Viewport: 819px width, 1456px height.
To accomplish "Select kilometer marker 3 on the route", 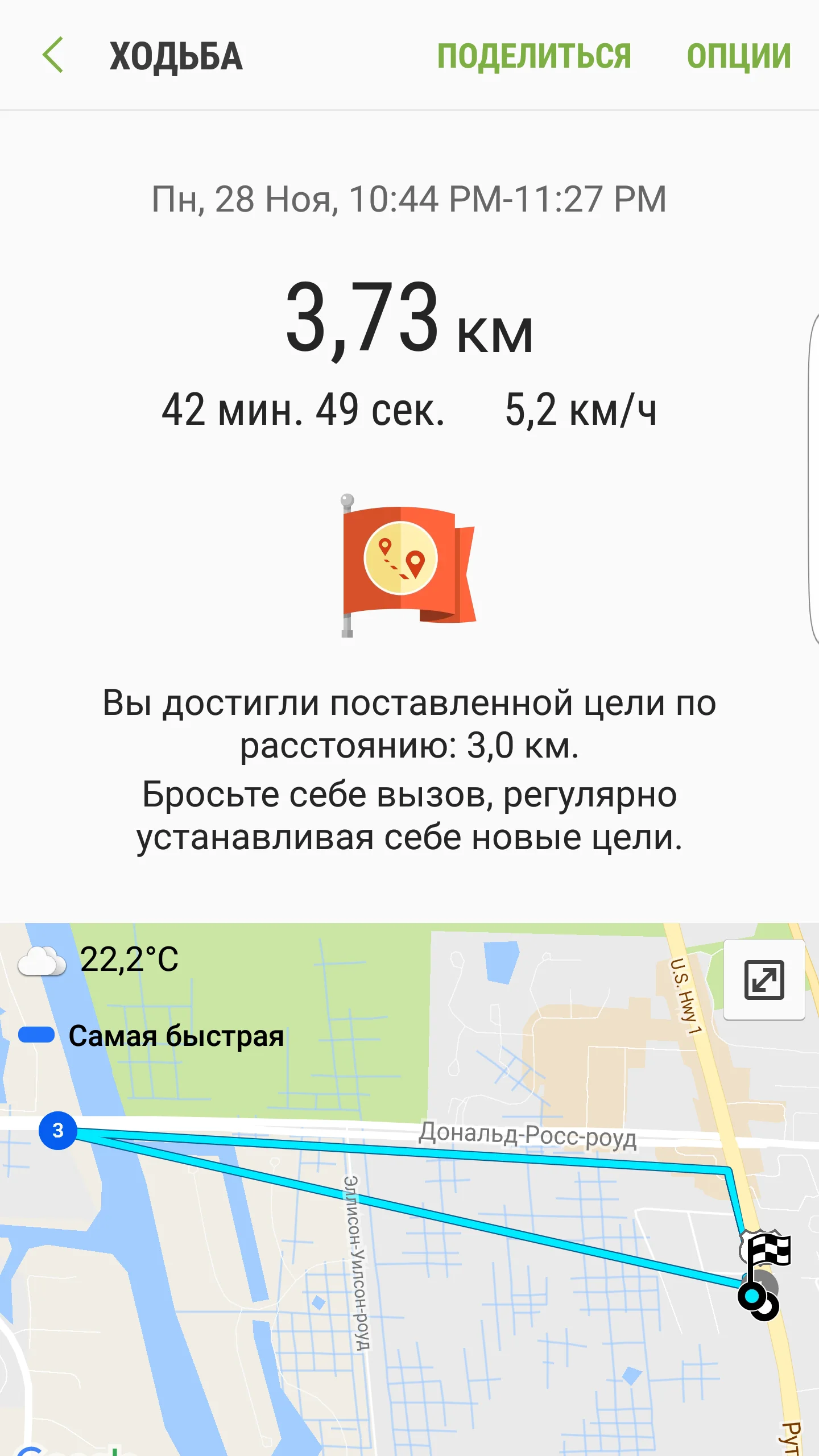I will pos(58,1130).
